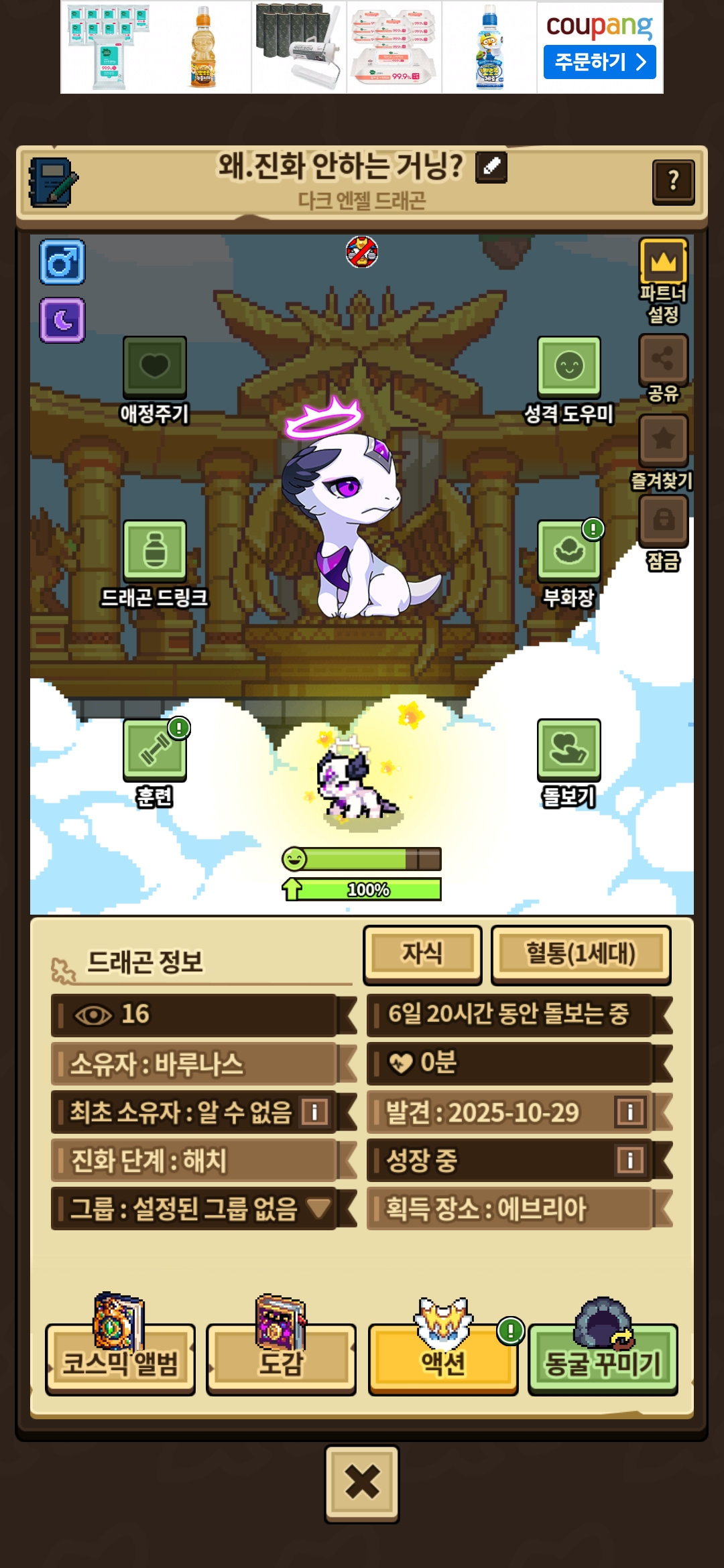Screen dimensions: 724x1568
Task: Start 훈련 training
Action: tap(154, 750)
